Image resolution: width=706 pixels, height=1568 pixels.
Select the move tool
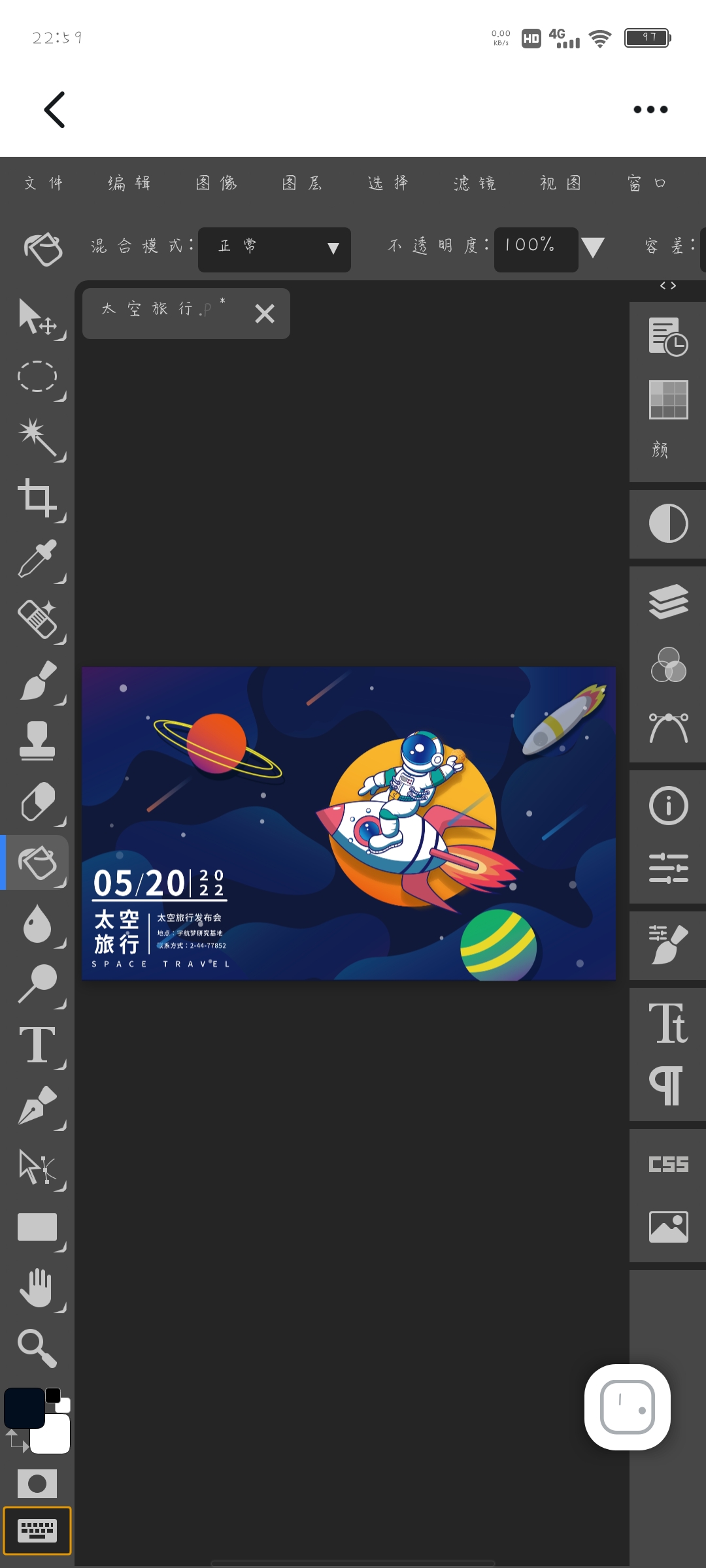[x=38, y=318]
